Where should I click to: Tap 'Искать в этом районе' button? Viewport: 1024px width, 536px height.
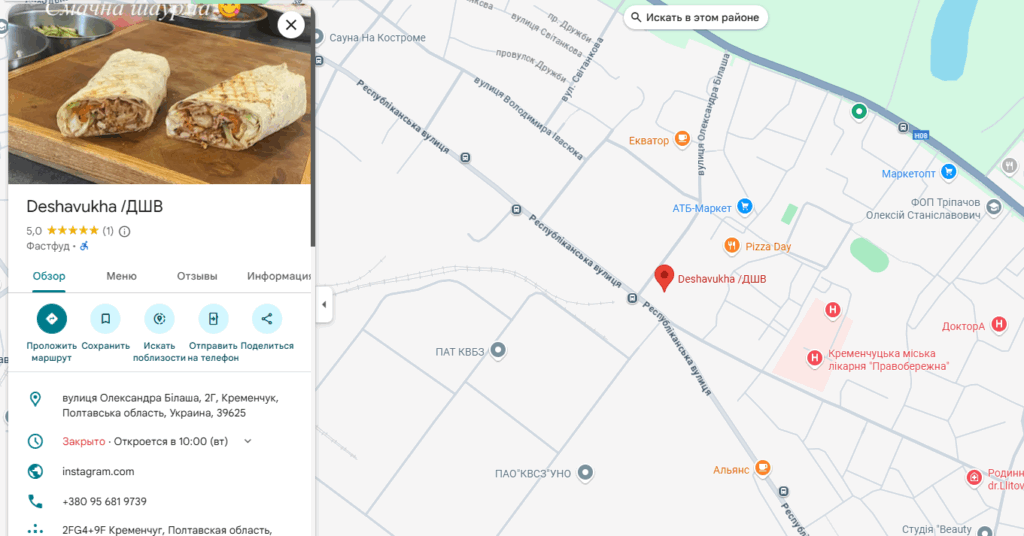694,17
